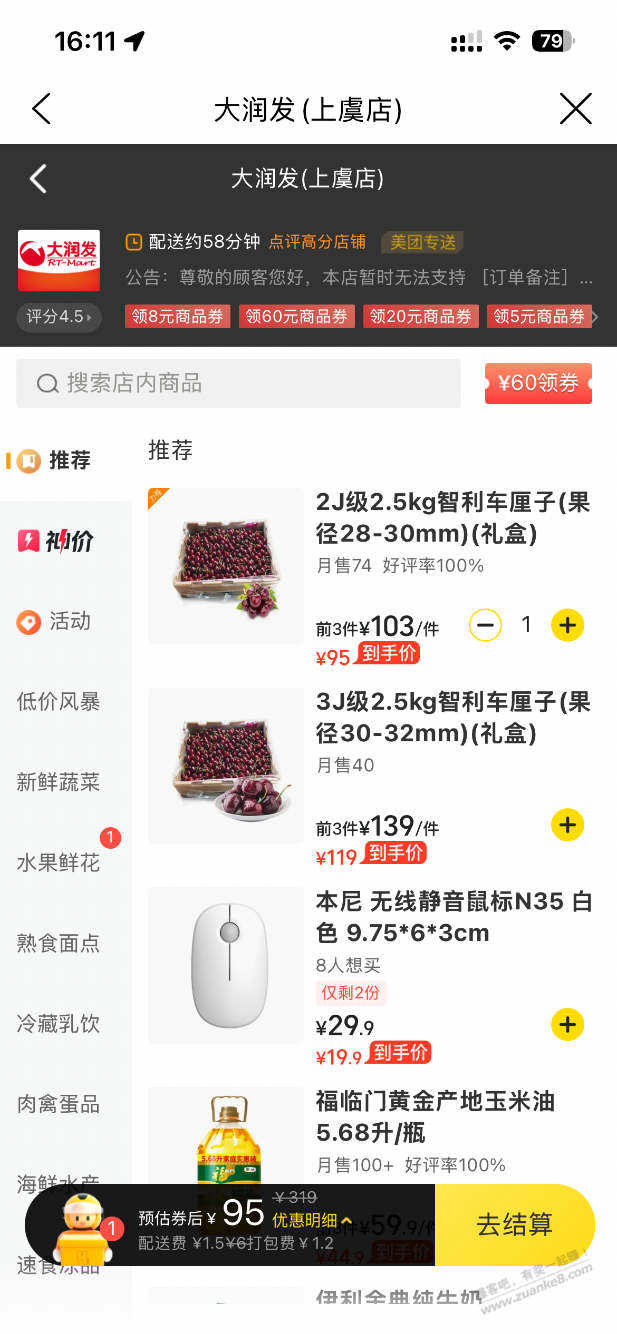The width and height of the screenshot is (617, 1334).
Task: Select the 低价风暴 category
Action: tap(59, 702)
